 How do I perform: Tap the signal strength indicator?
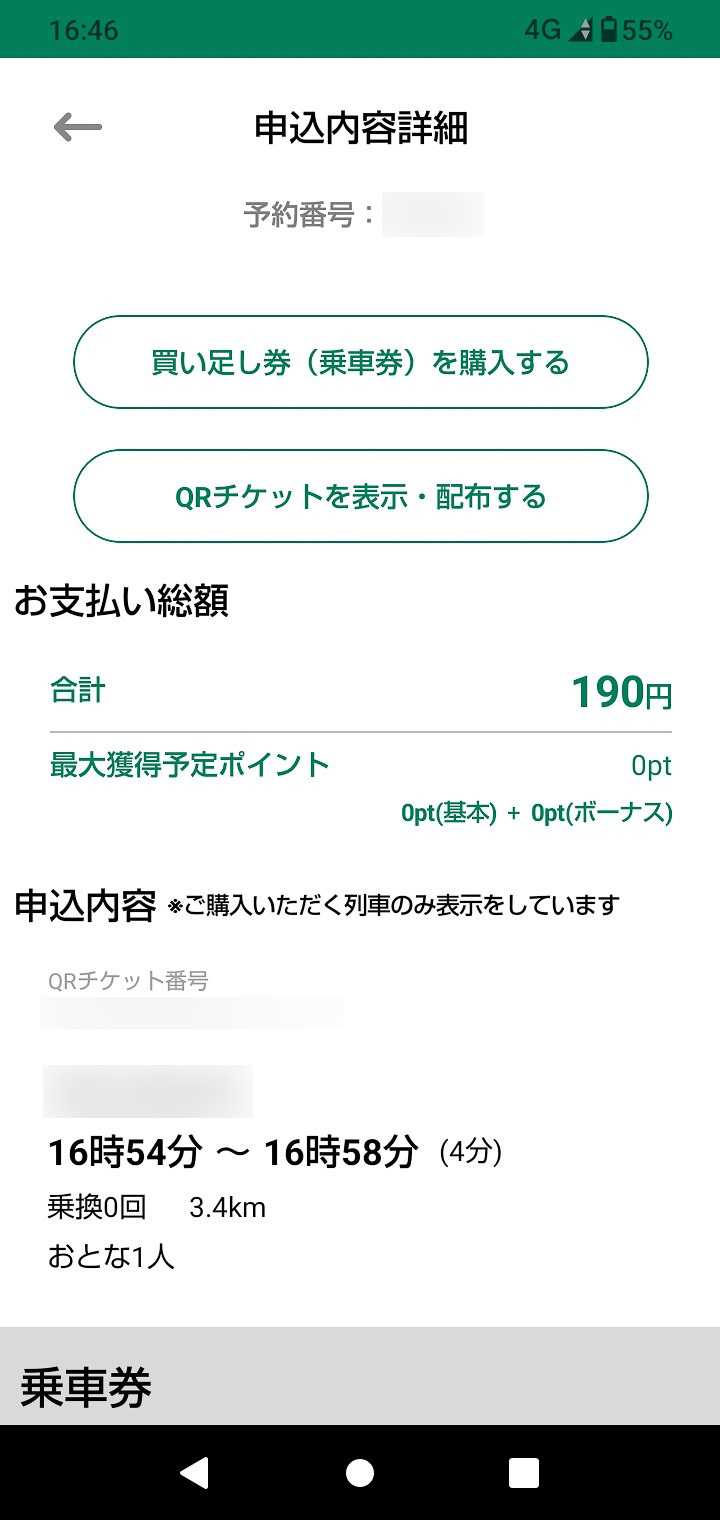(580, 31)
